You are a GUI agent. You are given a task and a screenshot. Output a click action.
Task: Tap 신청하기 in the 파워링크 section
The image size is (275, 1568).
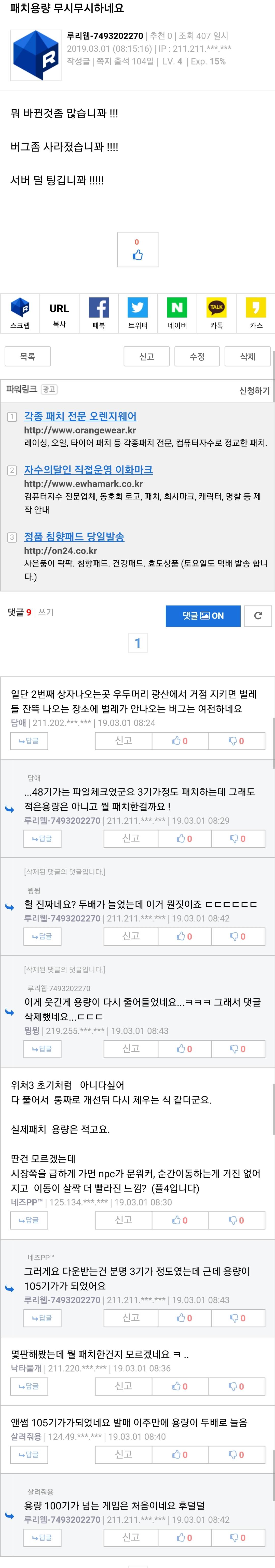pos(254,391)
